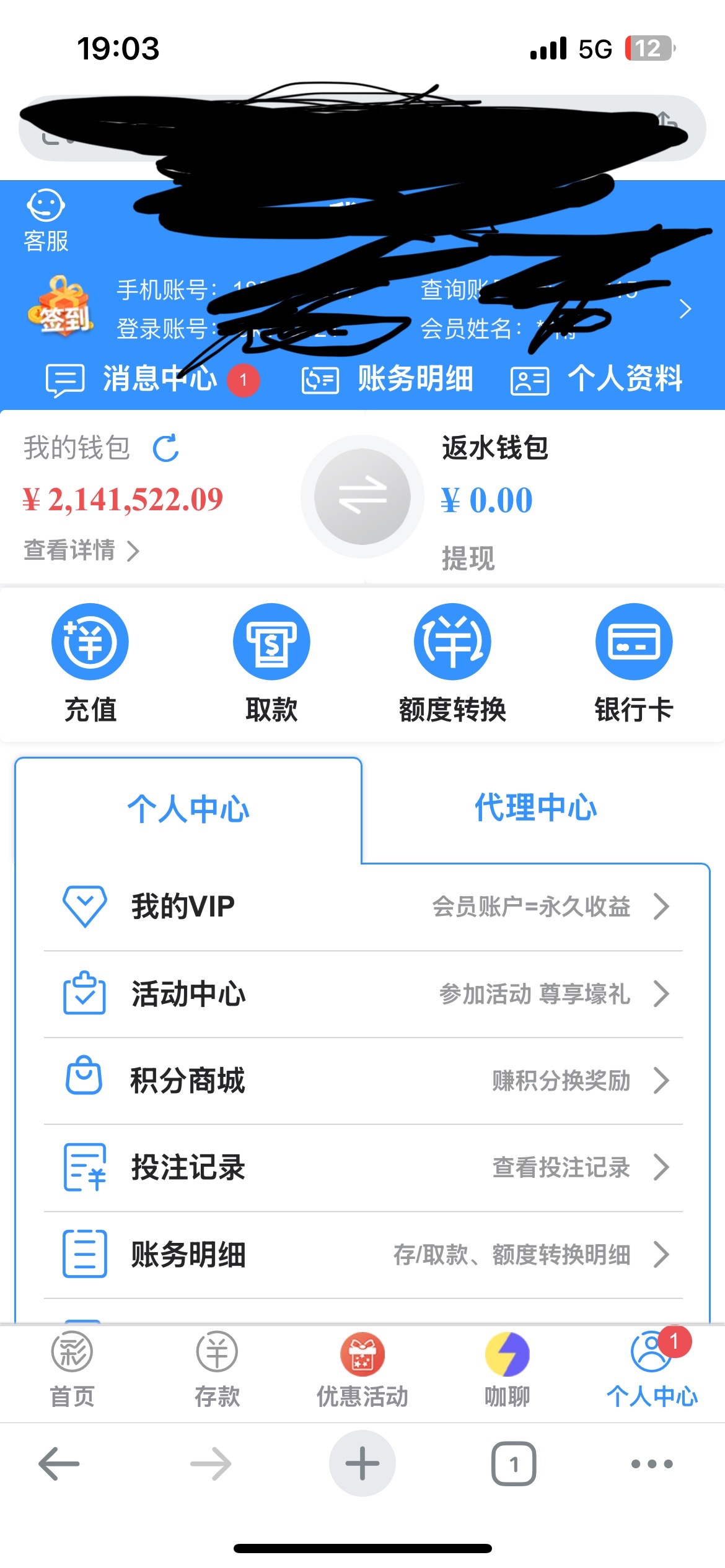Switch to 代理中心 tab
The width and height of the screenshot is (725, 1568).
(535, 808)
